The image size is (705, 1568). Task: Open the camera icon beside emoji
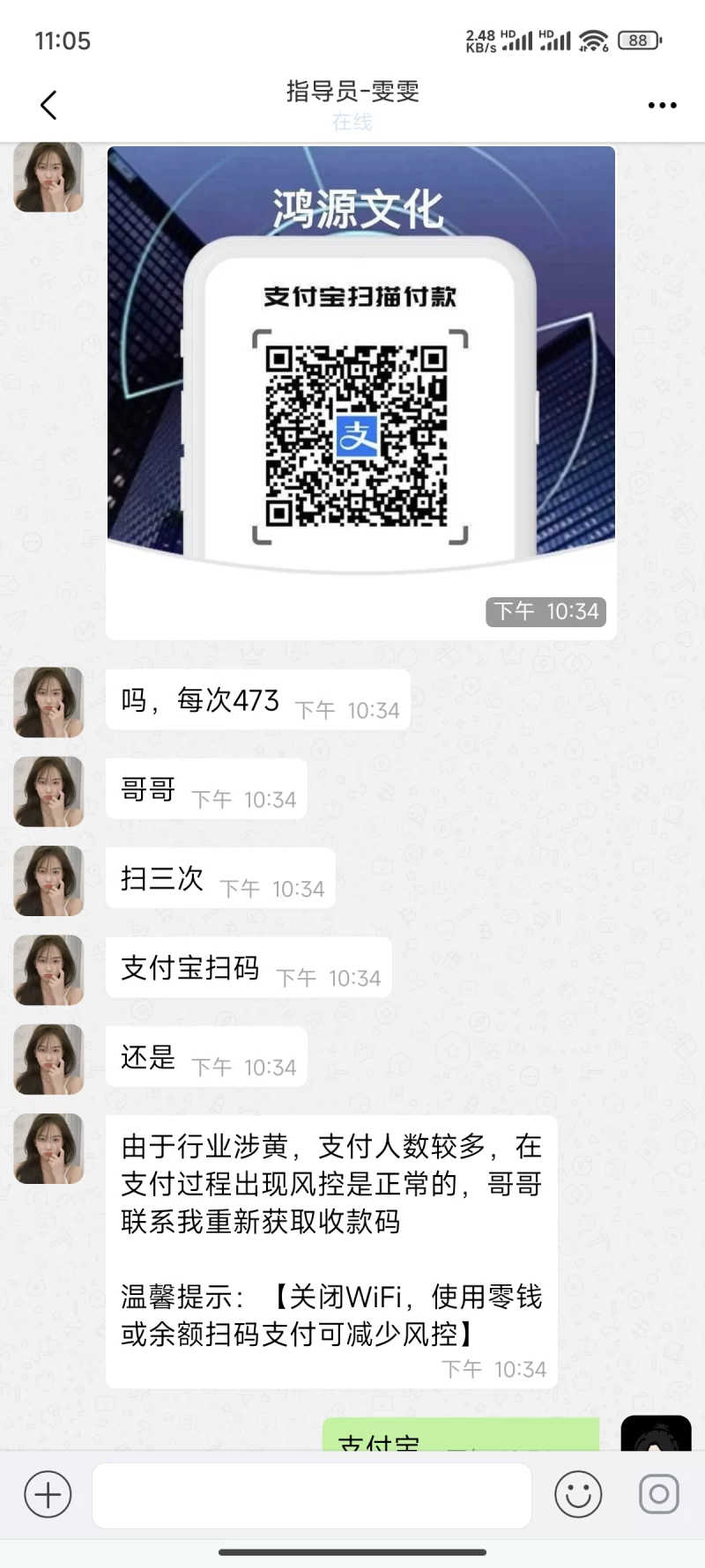coord(658,1494)
